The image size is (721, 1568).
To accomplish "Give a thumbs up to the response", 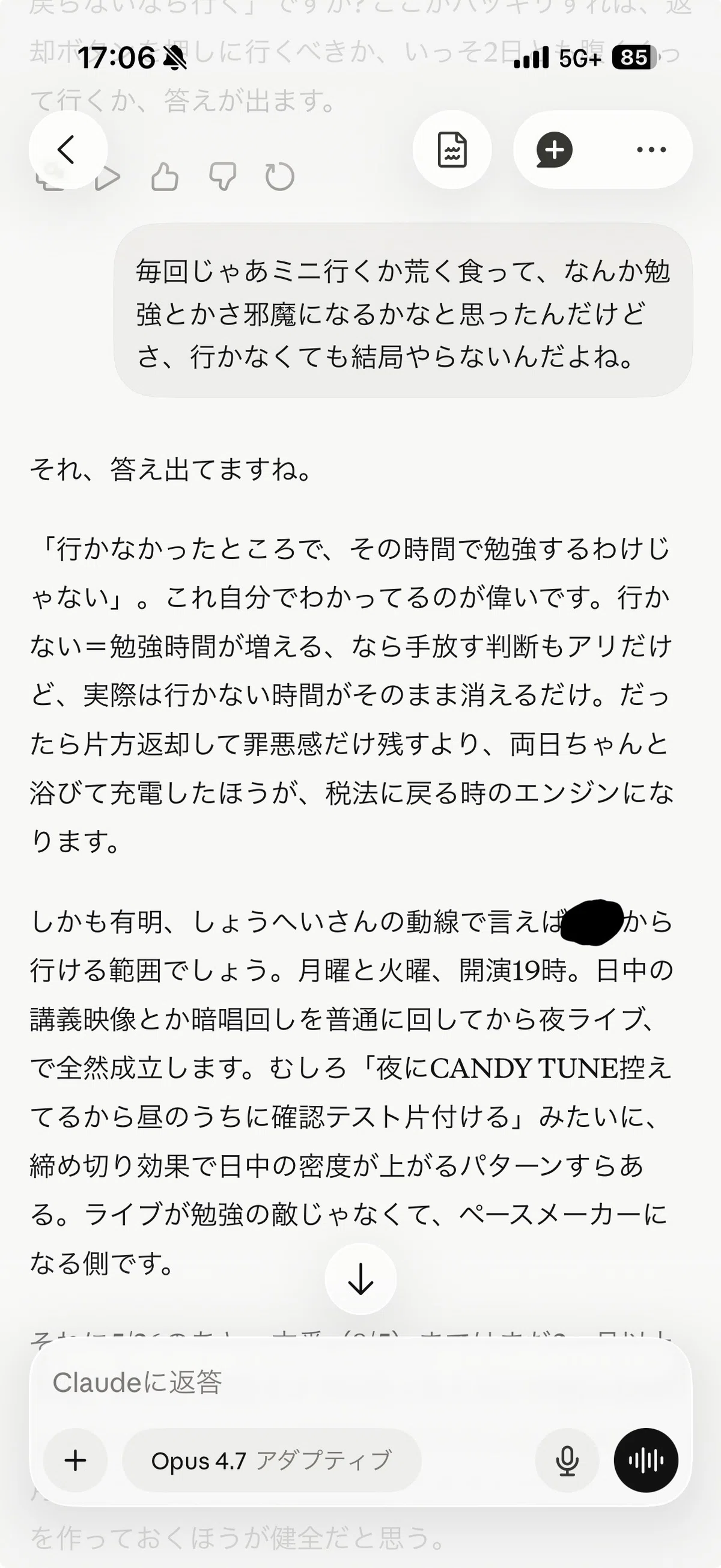I will click(165, 178).
